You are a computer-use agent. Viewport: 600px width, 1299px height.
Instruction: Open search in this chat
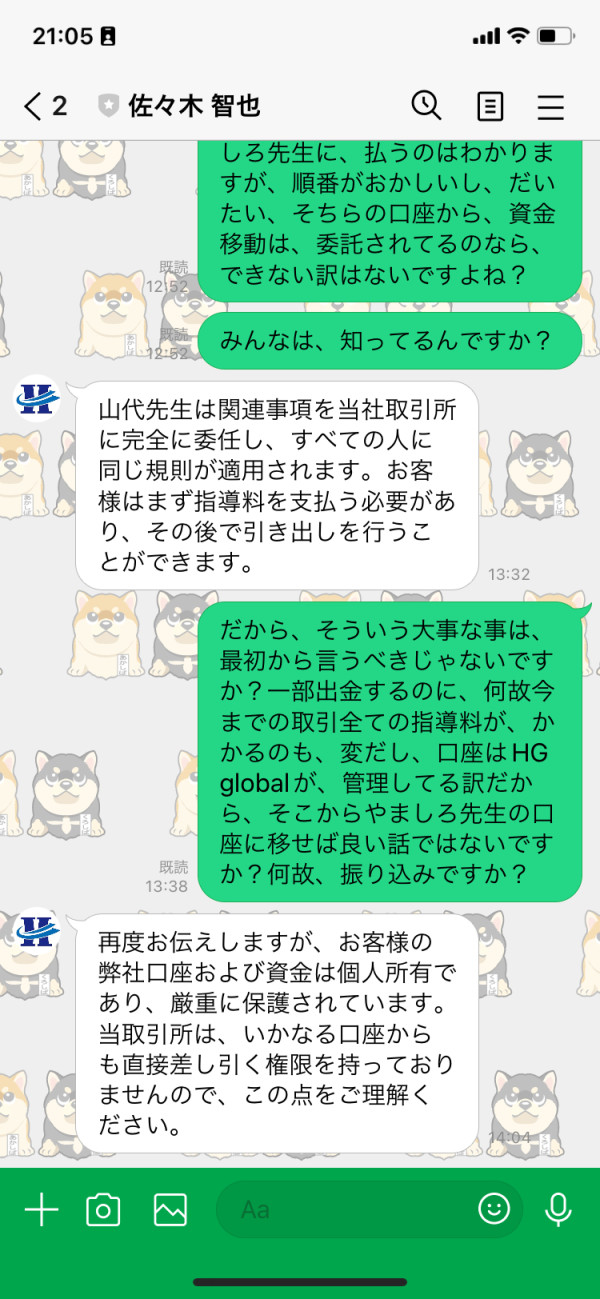[426, 105]
